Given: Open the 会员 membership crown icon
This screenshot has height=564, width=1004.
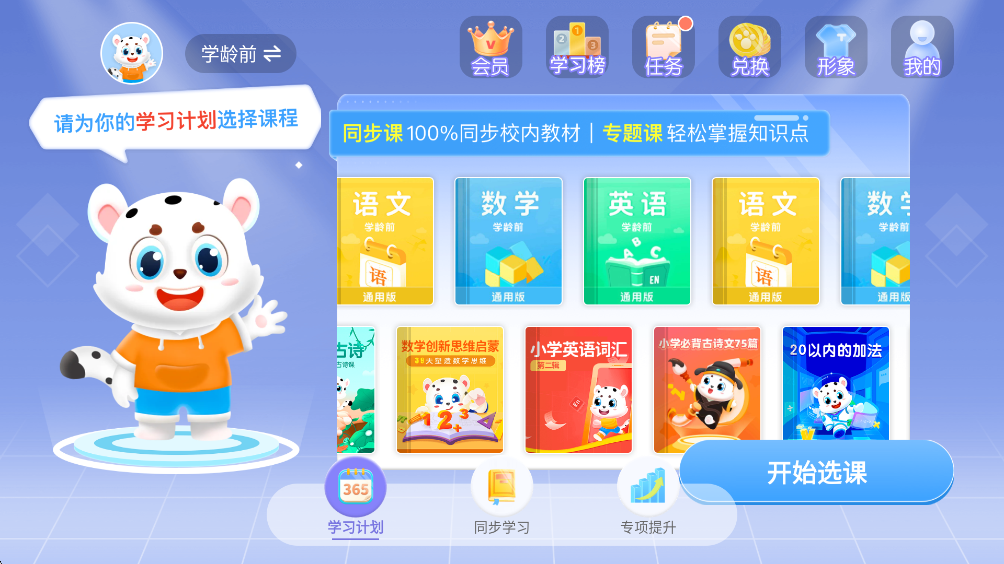Looking at the screenshot, I should click(490, 48).
